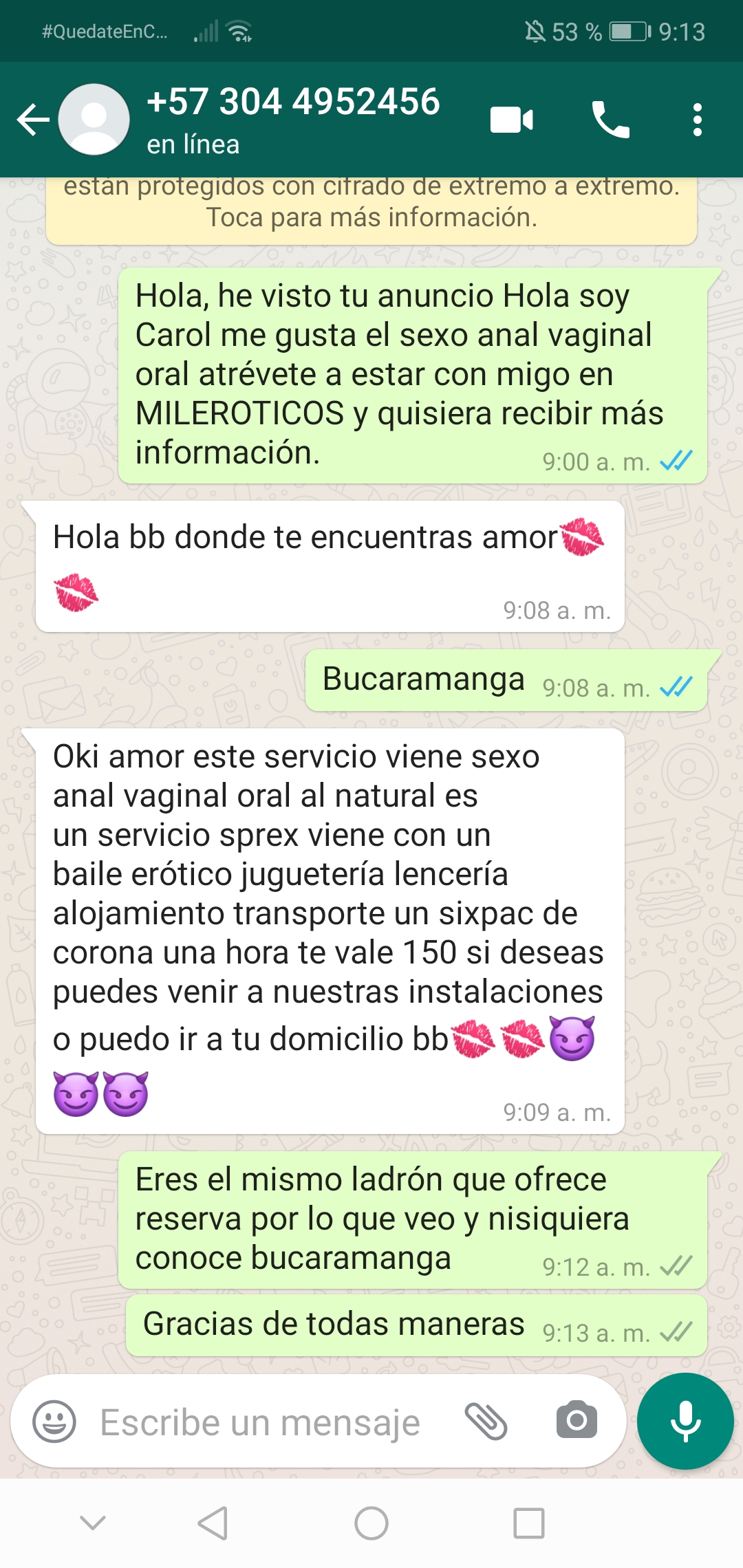Image resolution: width=743 pixels, height=1568 pixels.
Task: Tap the microphone voice message button
Action: click(x=685, y=1421)
